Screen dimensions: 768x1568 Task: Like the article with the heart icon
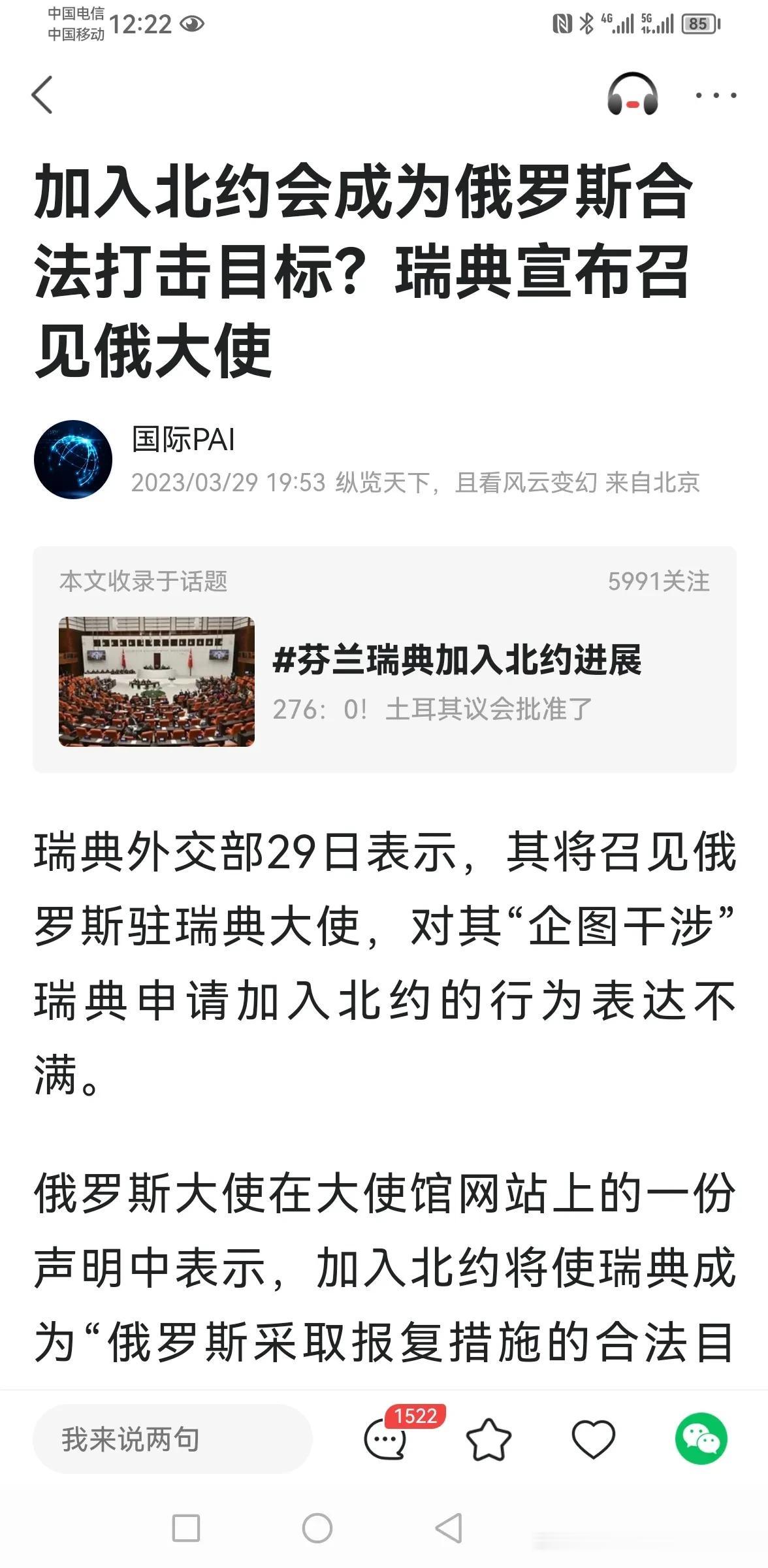[593, 1439]
